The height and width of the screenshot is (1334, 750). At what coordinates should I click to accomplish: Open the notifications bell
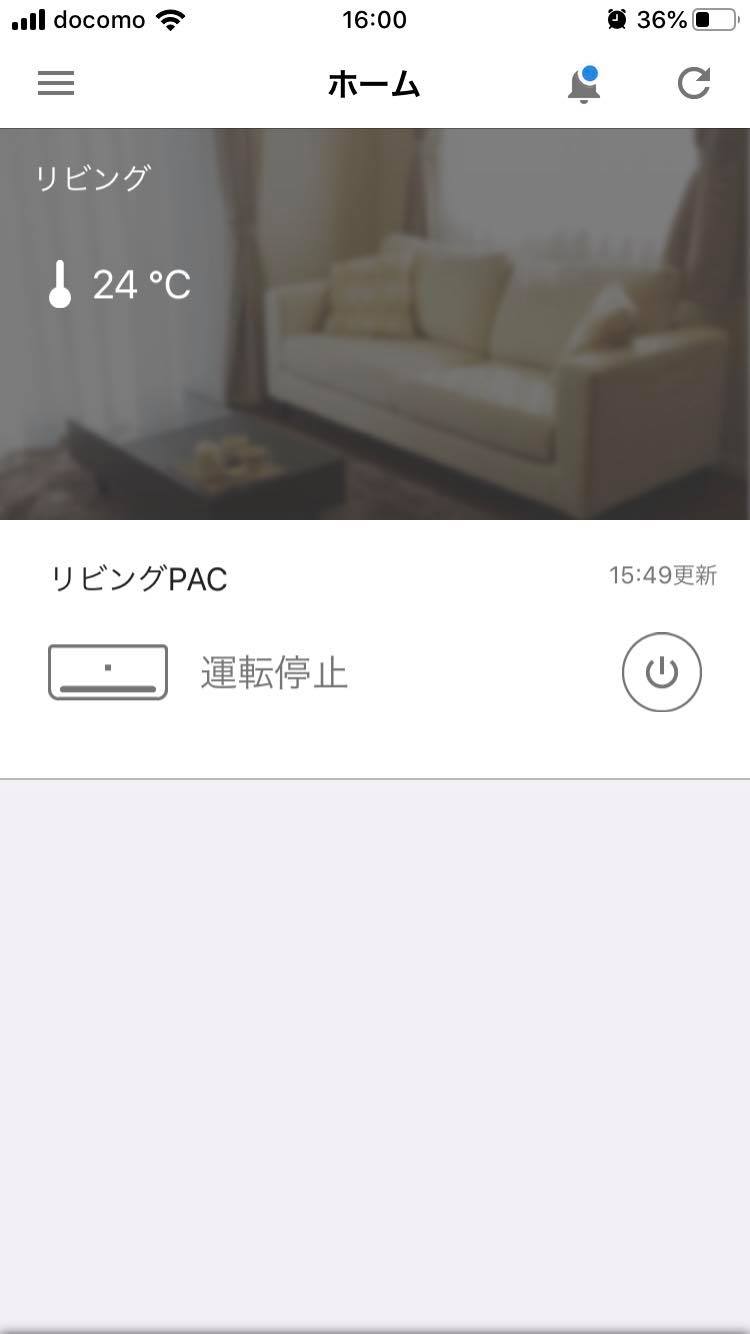pos(583,86)
